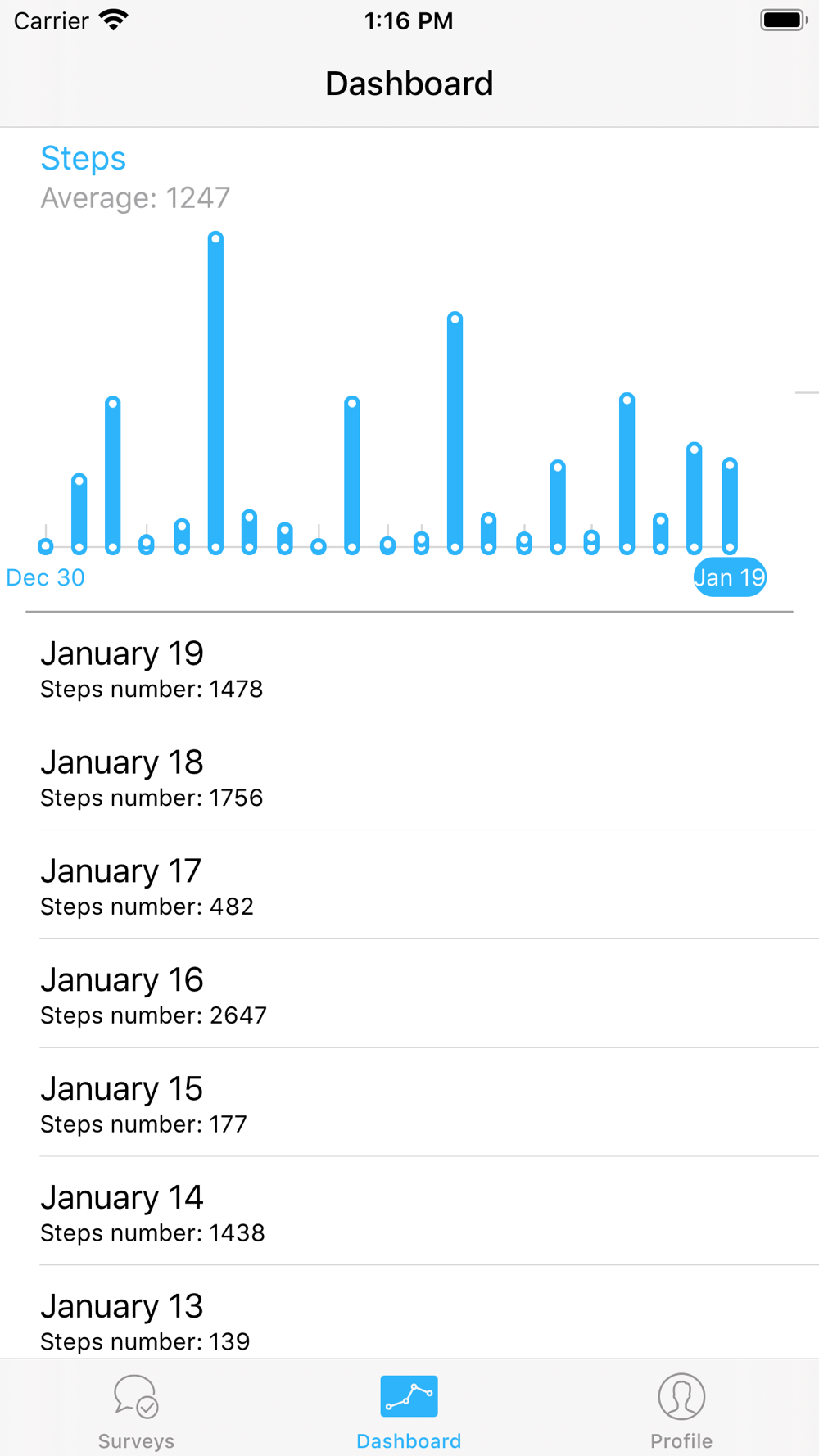View January 16 steps details
Image resolution: width=819 pixels, height=1456 pixels.
409,994
